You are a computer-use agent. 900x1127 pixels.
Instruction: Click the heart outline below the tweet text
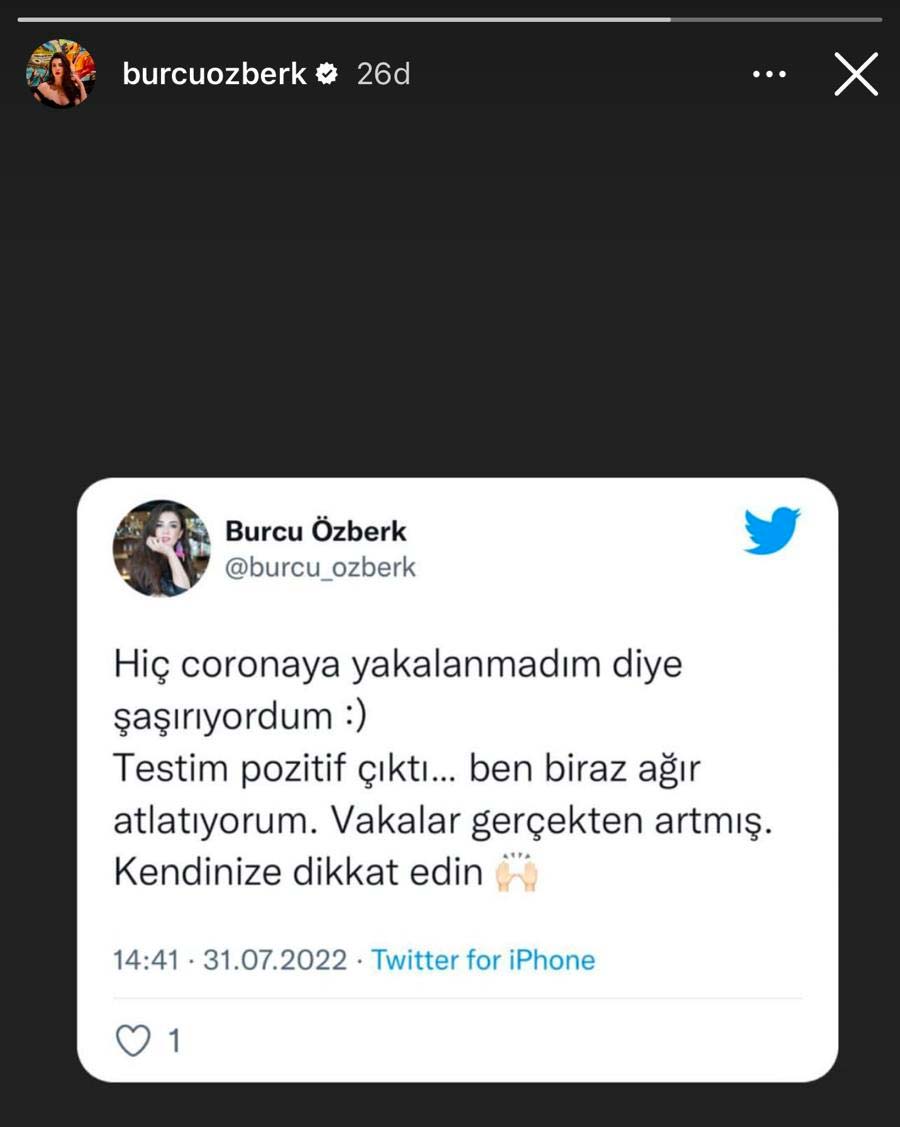[x=132, y=1041]
